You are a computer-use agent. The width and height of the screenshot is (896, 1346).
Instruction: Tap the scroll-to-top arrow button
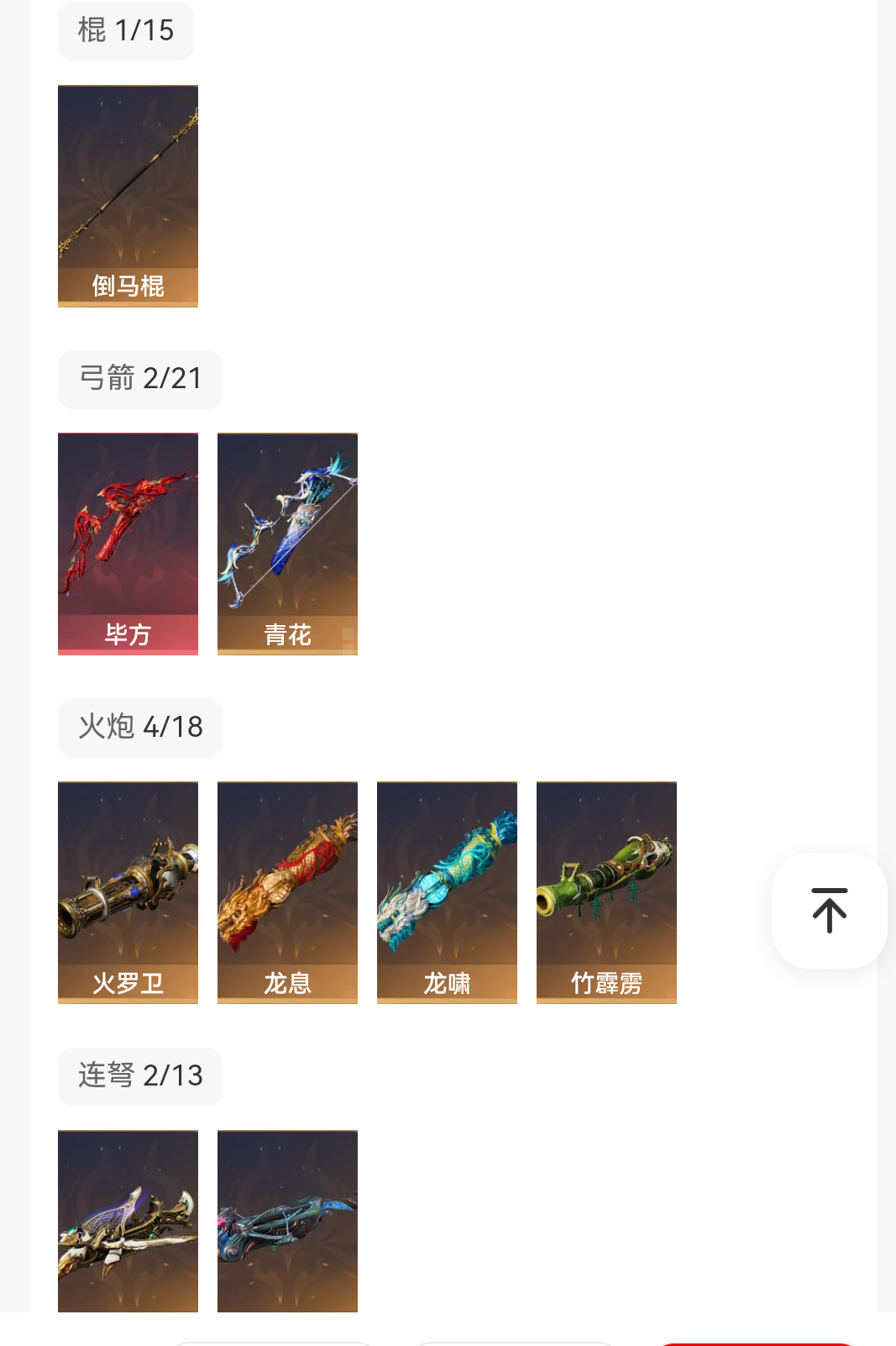click(x=829, y=910)
